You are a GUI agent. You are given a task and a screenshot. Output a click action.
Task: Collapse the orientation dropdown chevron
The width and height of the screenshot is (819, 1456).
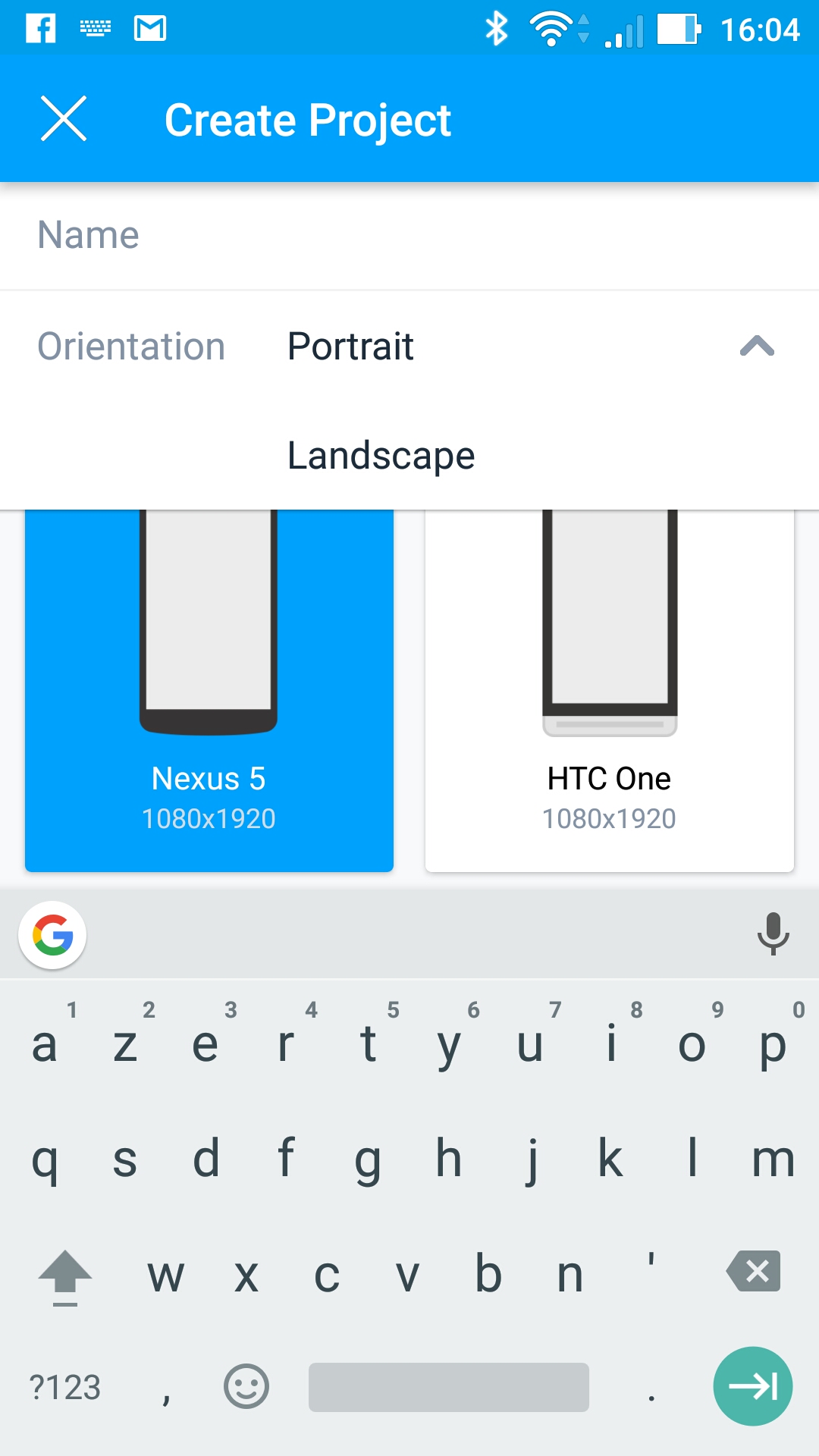tap(757, 347)
